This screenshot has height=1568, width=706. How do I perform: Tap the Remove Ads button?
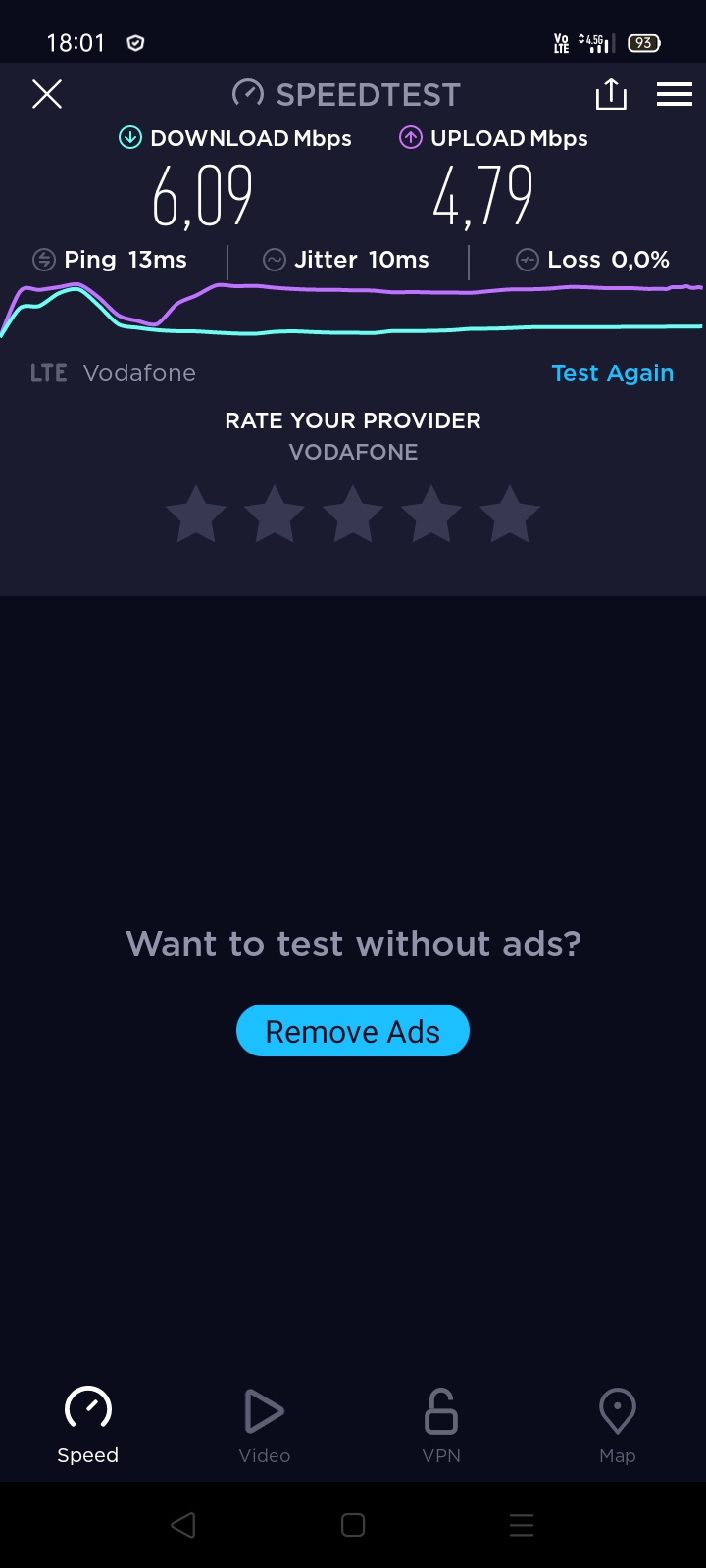[x=353, y=1031]
